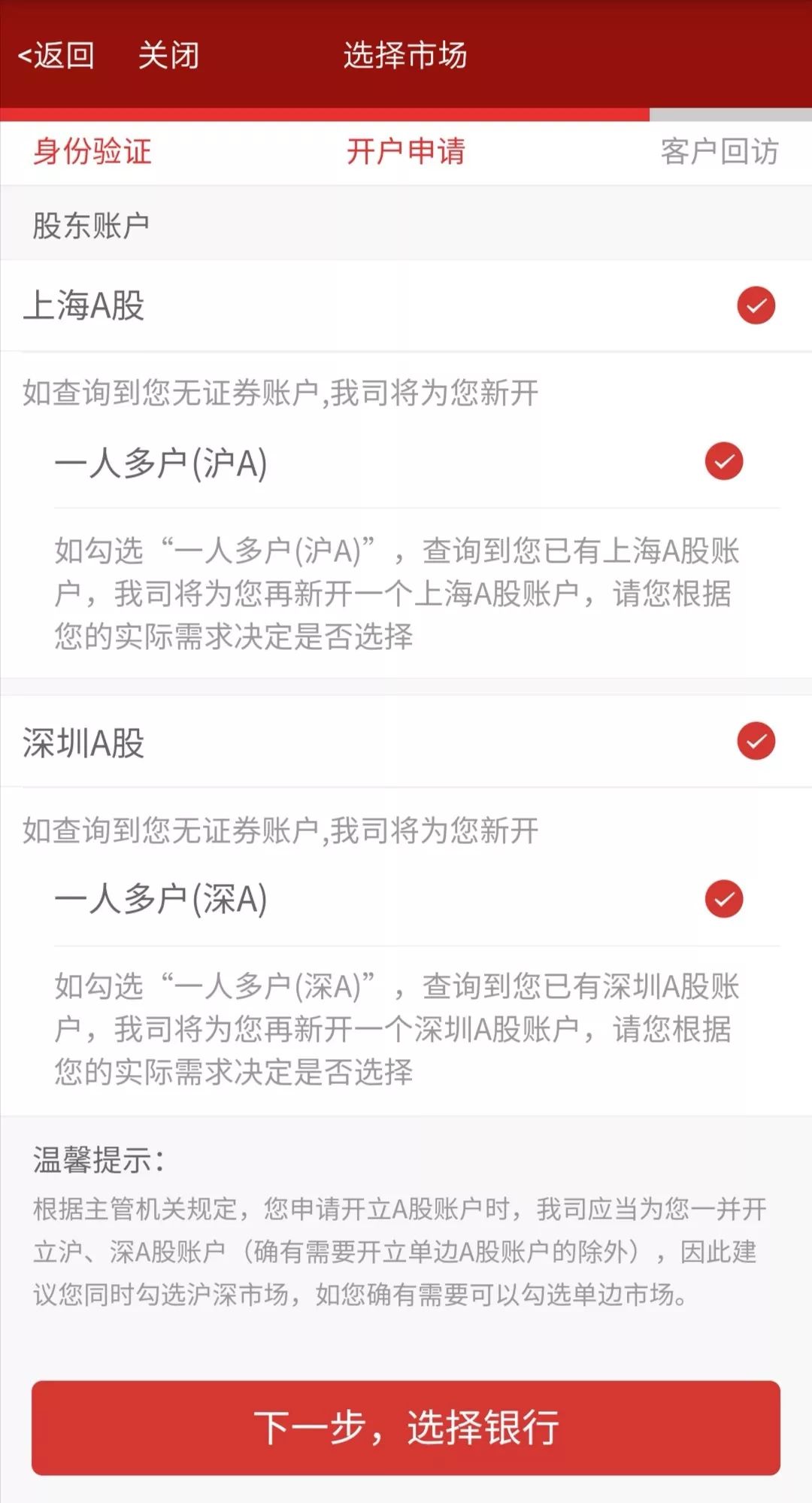Deselect the 一人多户(深A) checkmark

[x=724, y=897]
